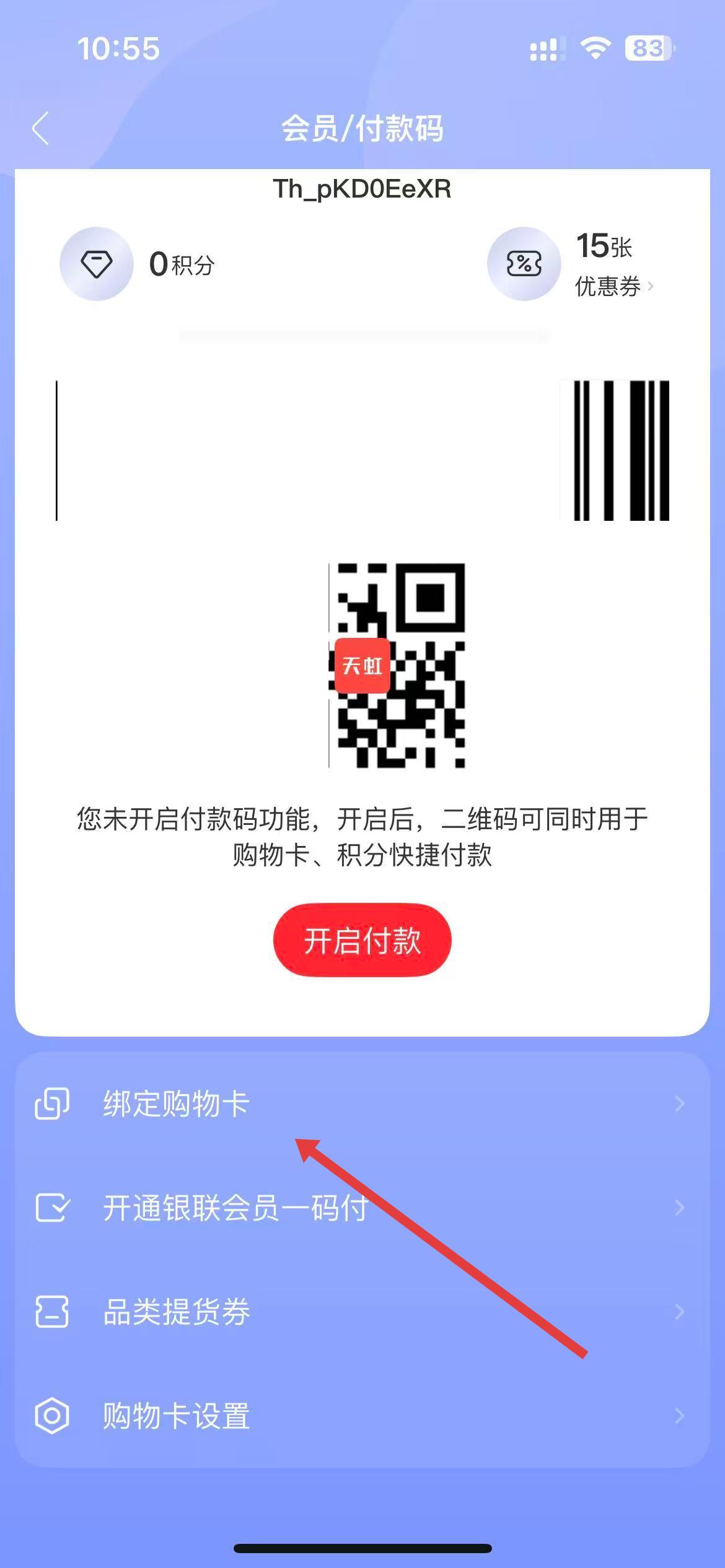Select 开通银联会员一码付
Screen dimensions: 725x1568
tap(362, 1208)
